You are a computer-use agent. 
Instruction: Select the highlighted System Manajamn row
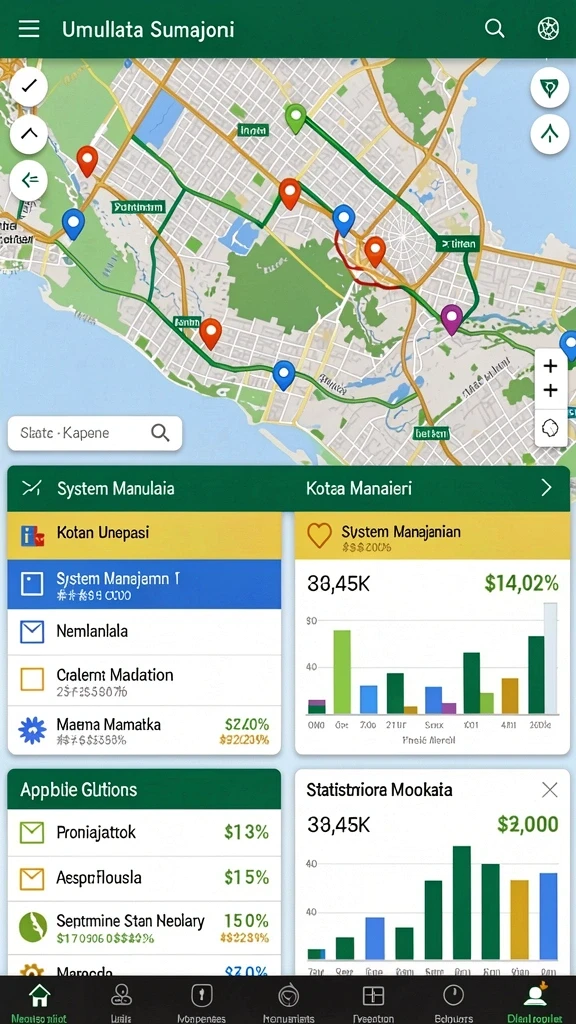point(144,584)
